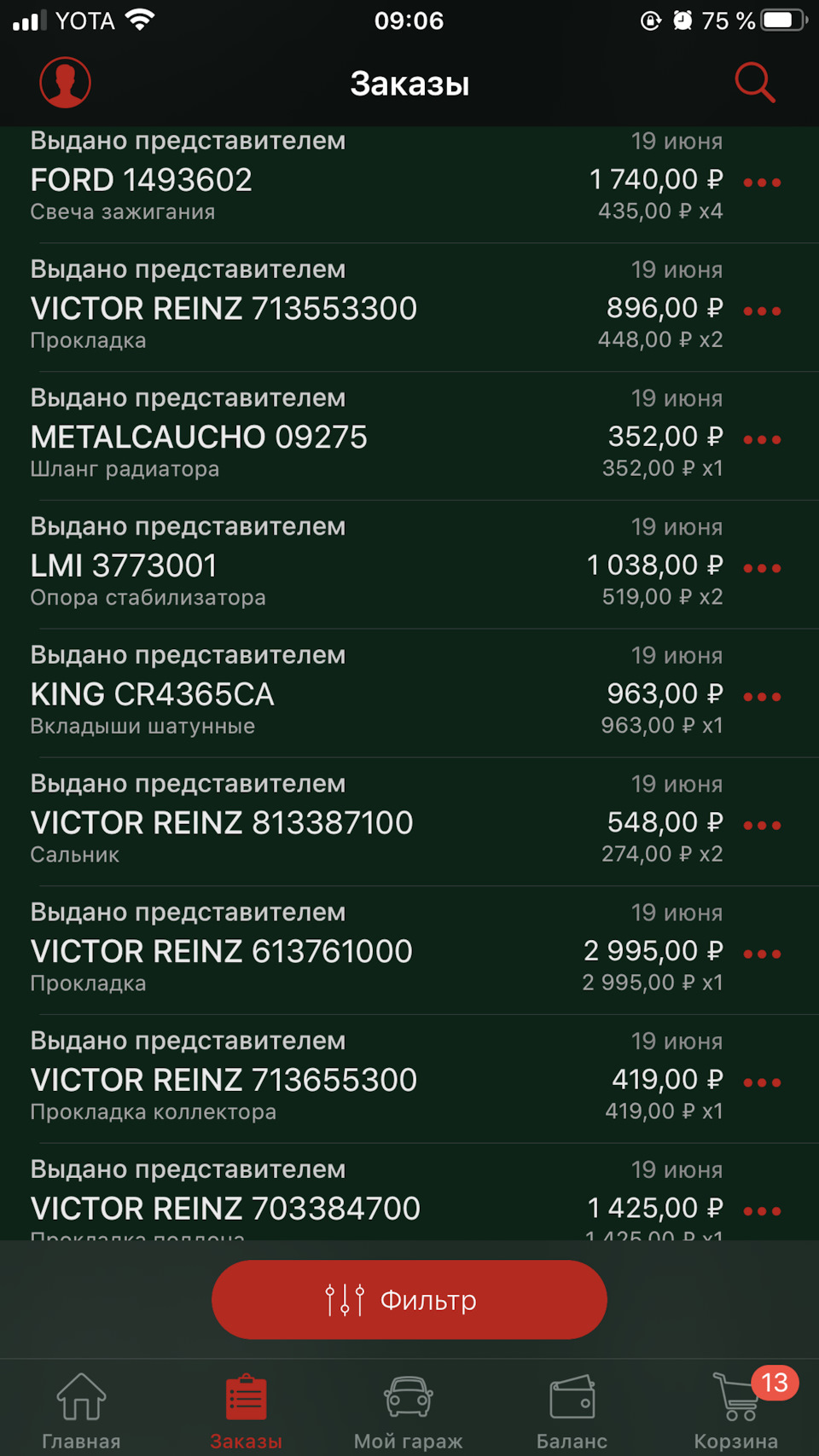Open more options for LMI 3773001
The width and height of the screenshot is (819, 1456).
(x=762, y=568)
